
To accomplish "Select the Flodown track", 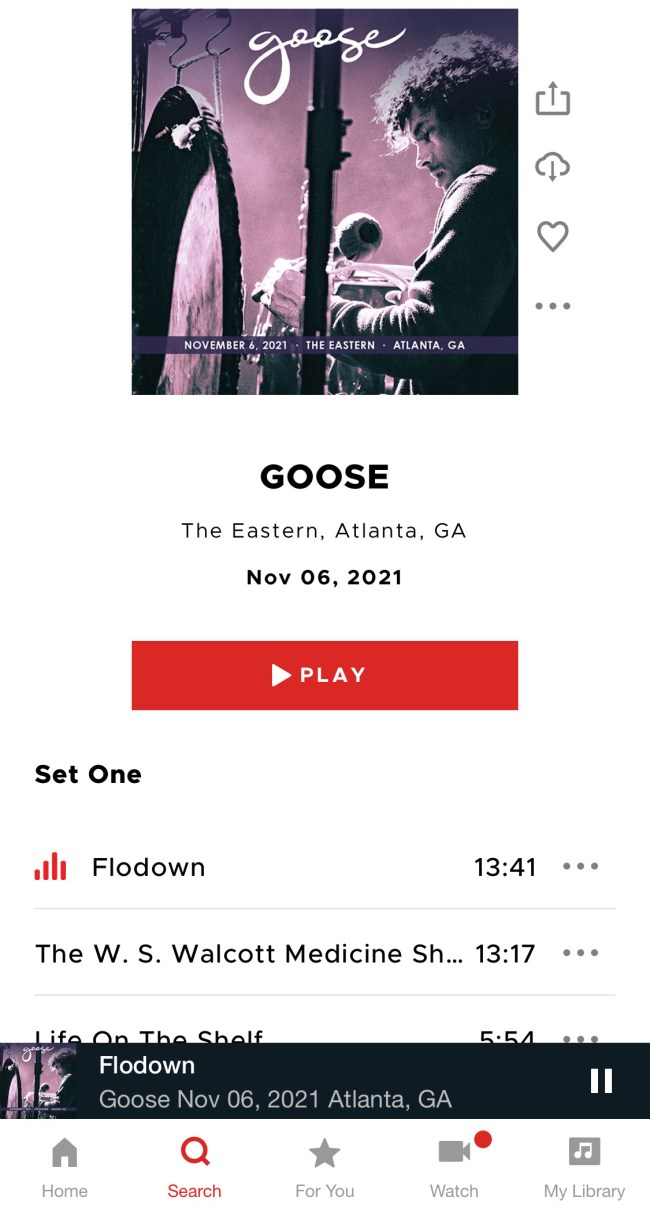I will pos(148,867).
